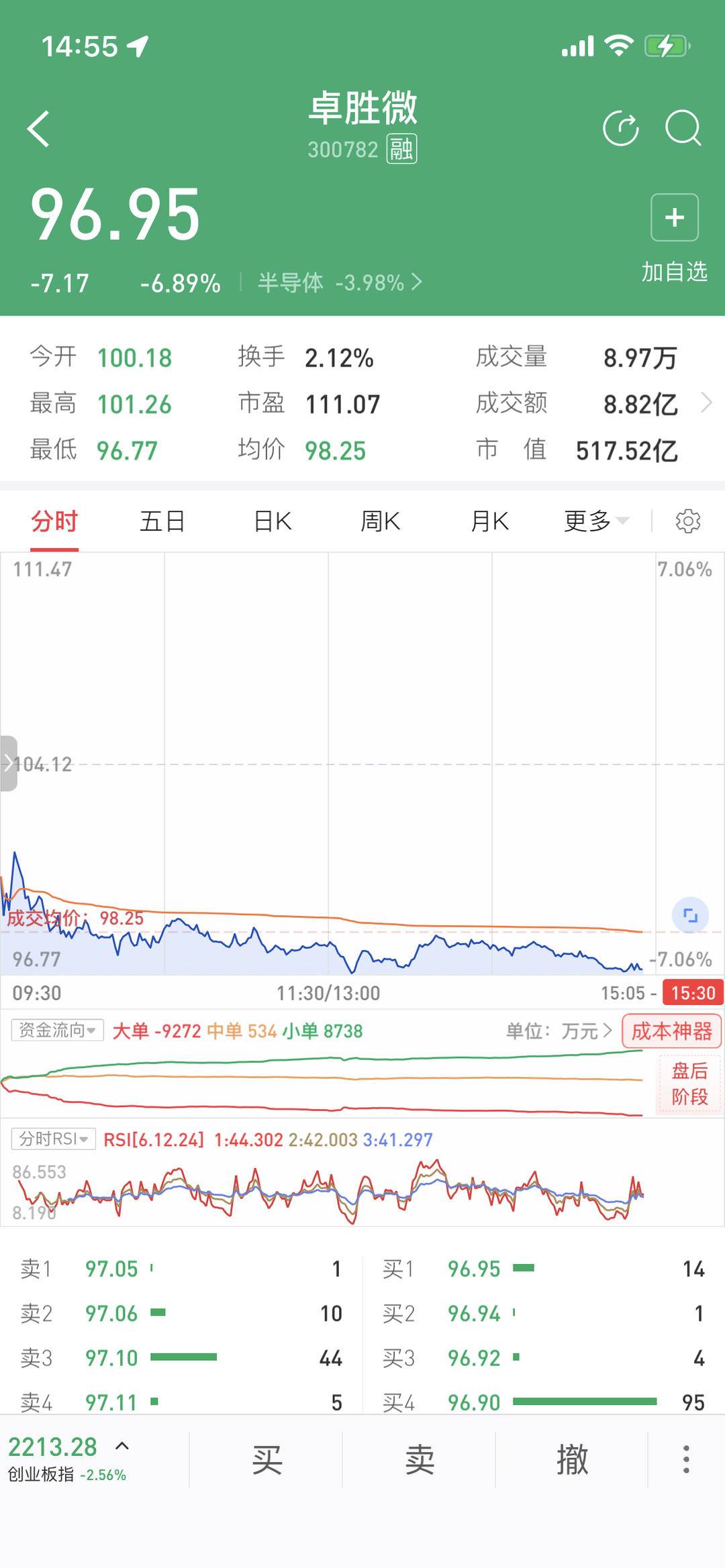The image size is (725, 1568).
Task: Open the search magnifier
Action: (683, 127)
